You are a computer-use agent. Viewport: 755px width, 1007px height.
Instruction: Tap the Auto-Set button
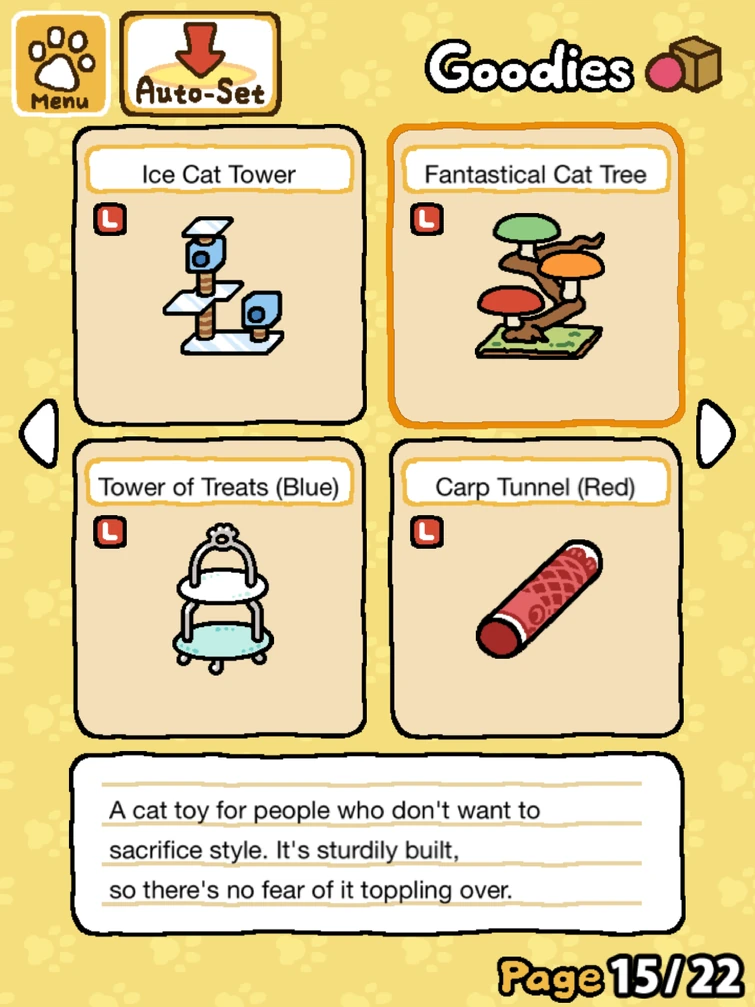coord(200,62)
